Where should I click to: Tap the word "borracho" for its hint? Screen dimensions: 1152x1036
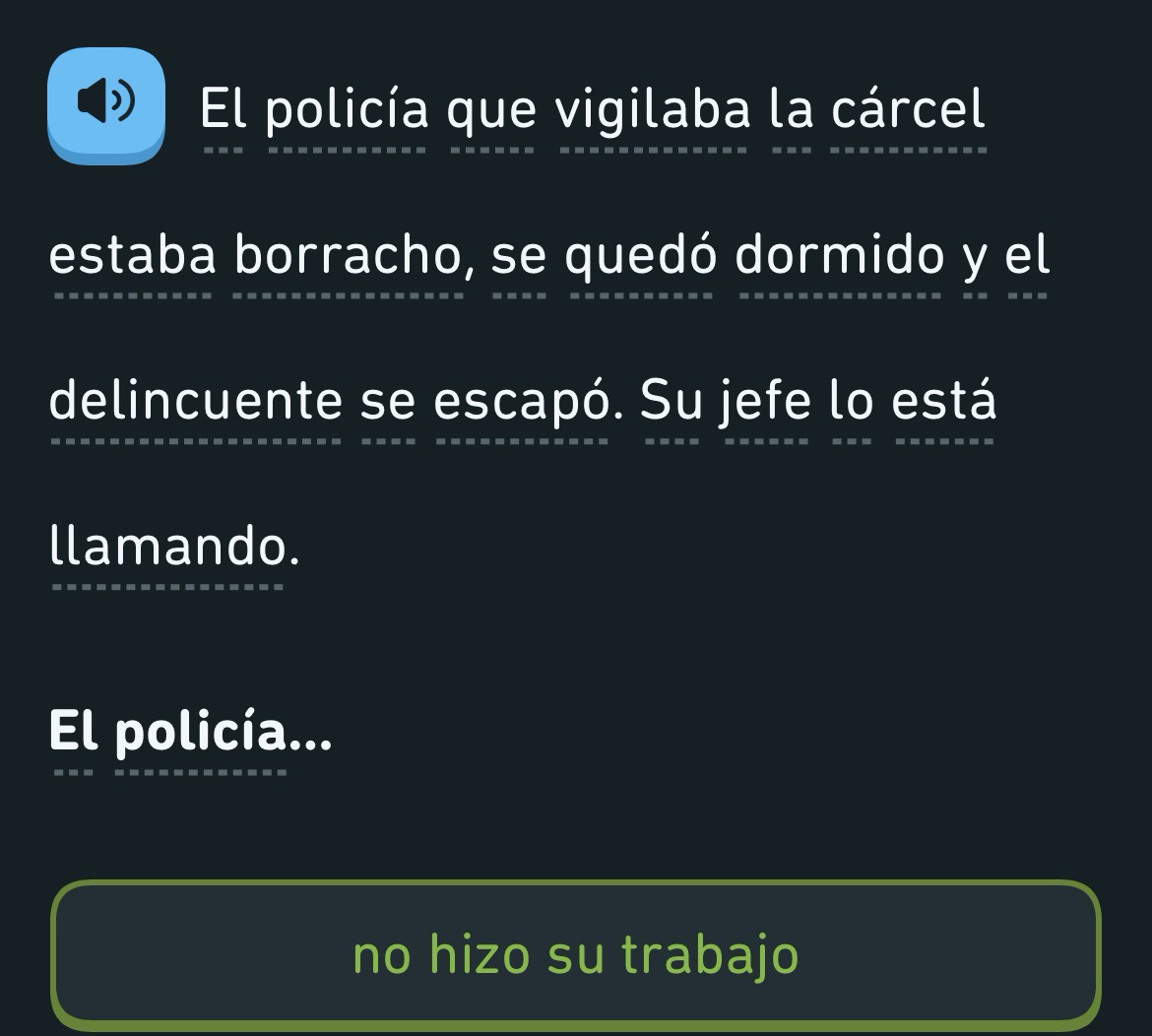[347, 256]
